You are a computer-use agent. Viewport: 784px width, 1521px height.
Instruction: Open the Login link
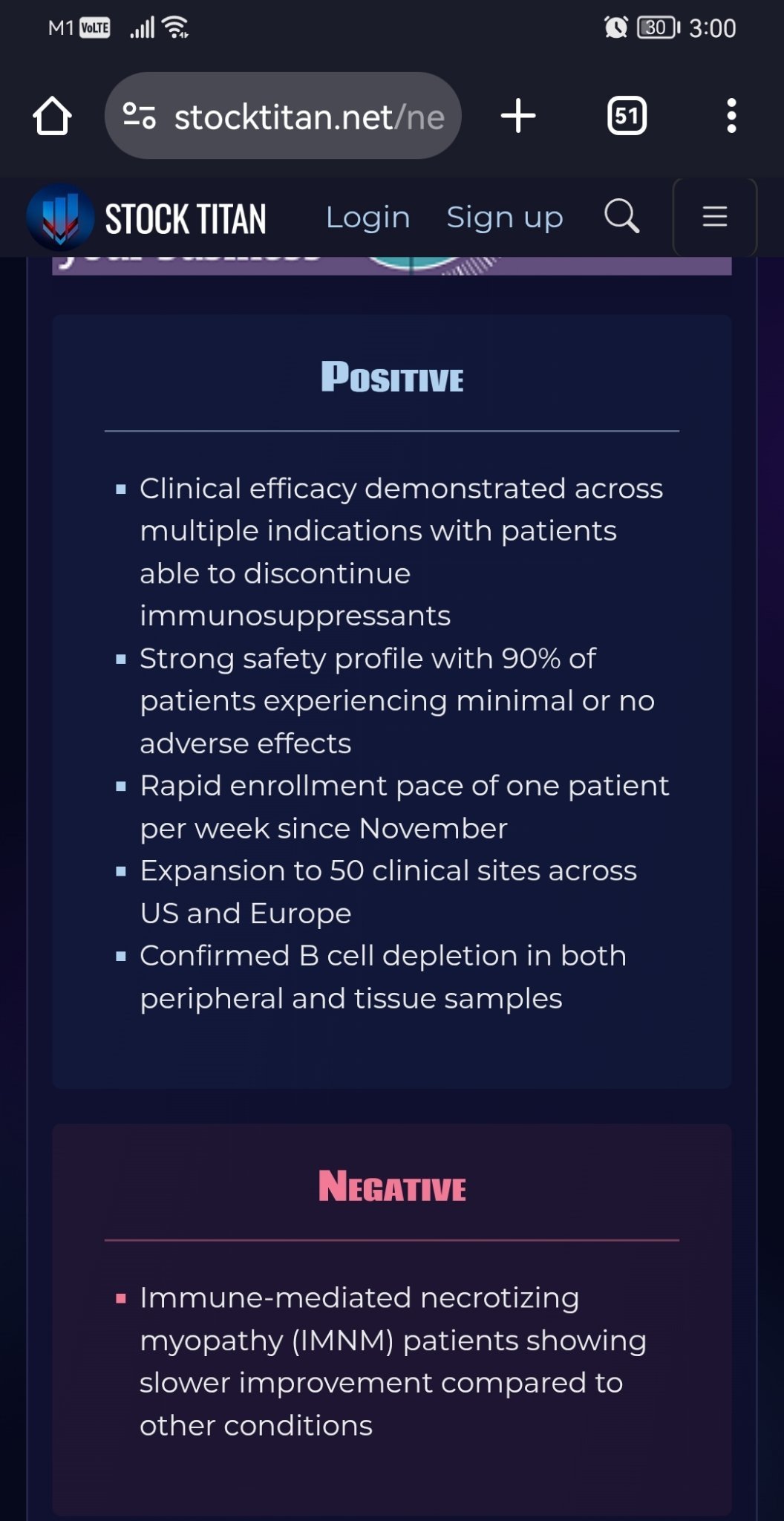(368, 218)
